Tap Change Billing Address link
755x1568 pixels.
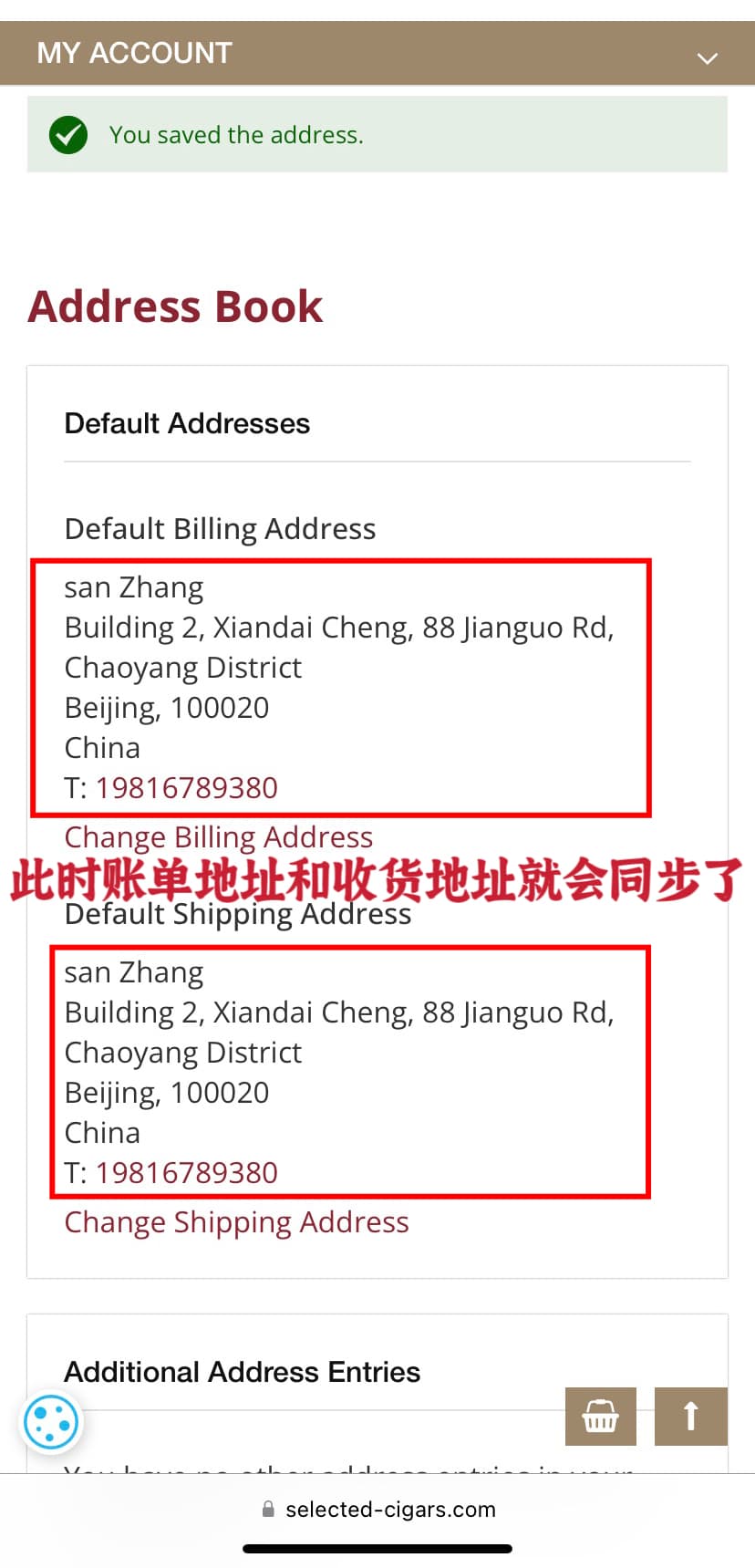pyautogui.click(x=219, y=837)
